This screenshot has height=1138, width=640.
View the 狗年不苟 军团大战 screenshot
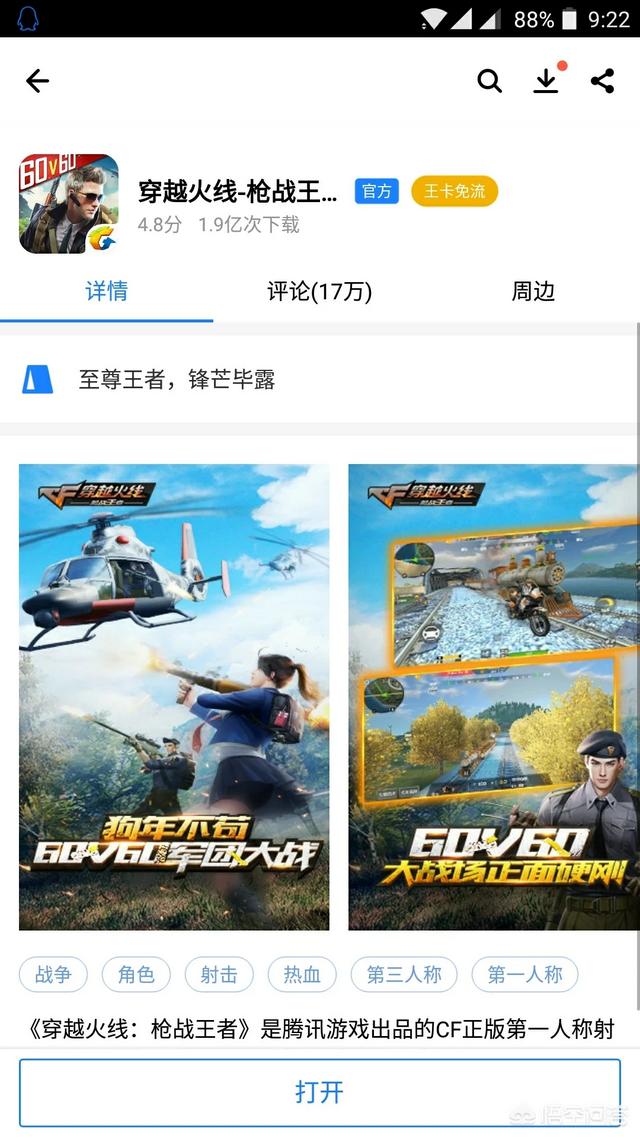click(x=174, y=697)
